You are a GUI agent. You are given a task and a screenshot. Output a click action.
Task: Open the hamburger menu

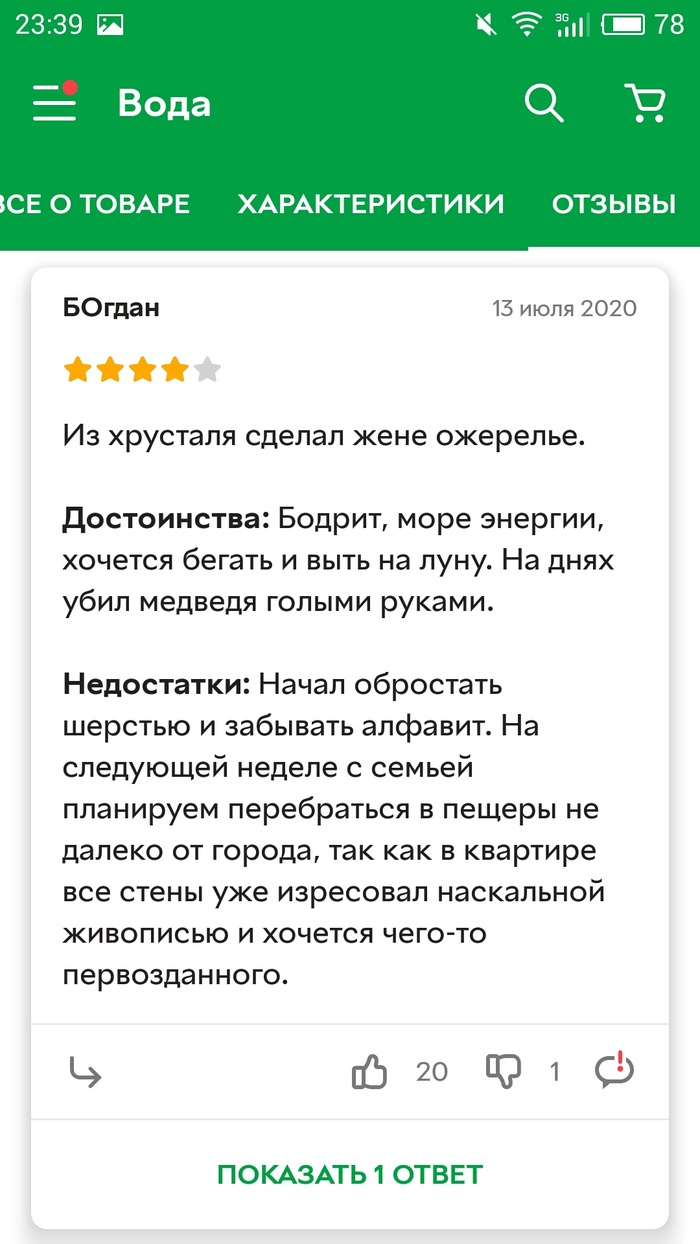(54, 103)
